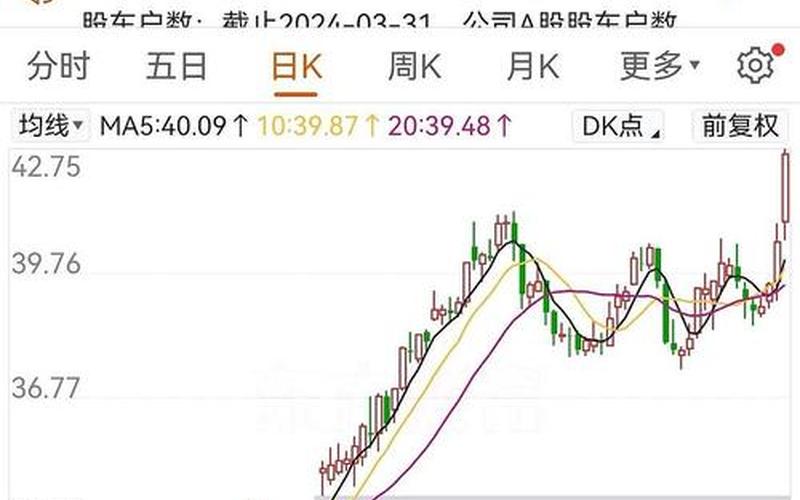This screenshot has height=500, width=800.
Task: Switch to the 分时 chart tab
Action: [58, 67]
